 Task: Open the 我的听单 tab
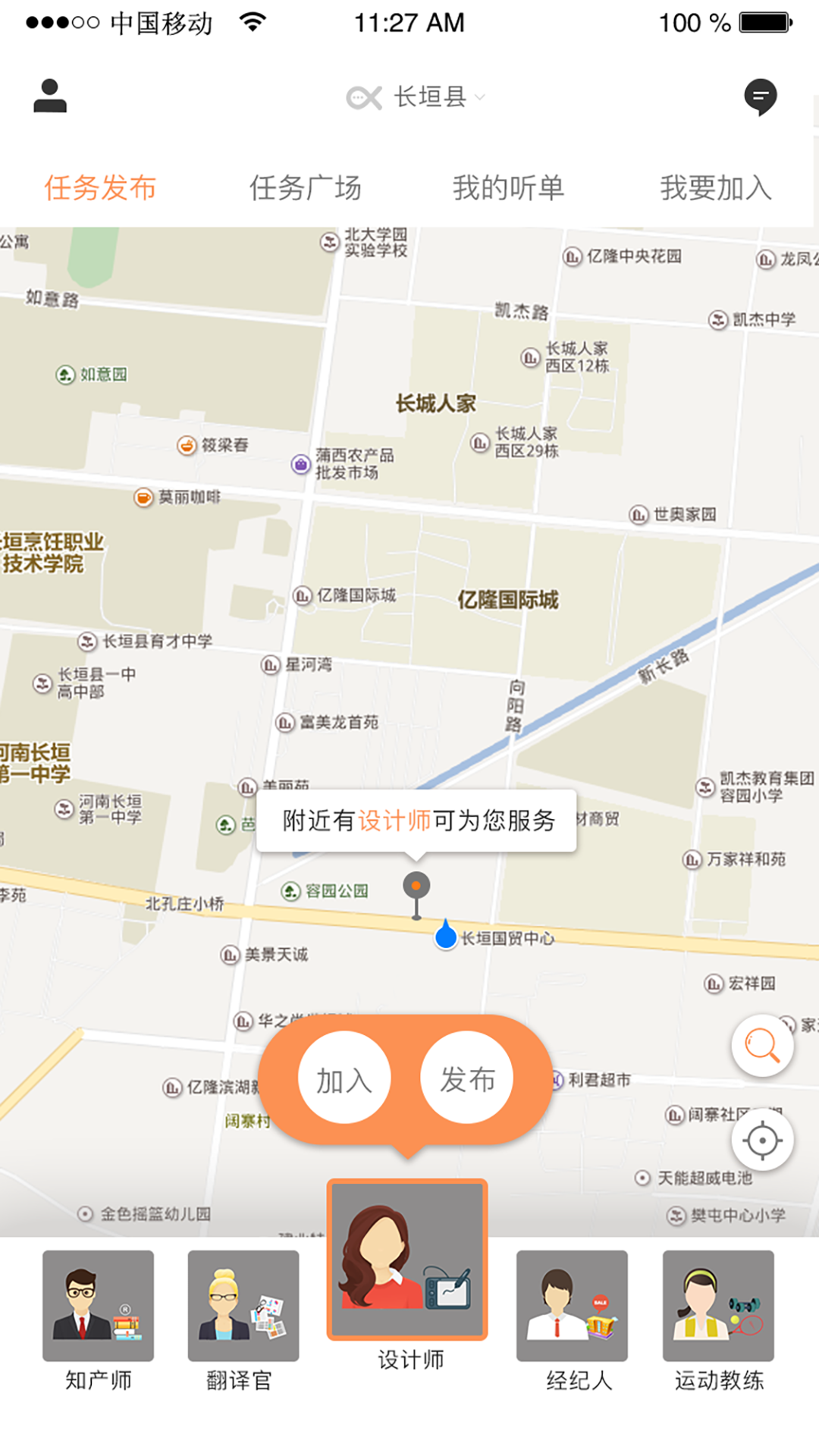(508, 187)
